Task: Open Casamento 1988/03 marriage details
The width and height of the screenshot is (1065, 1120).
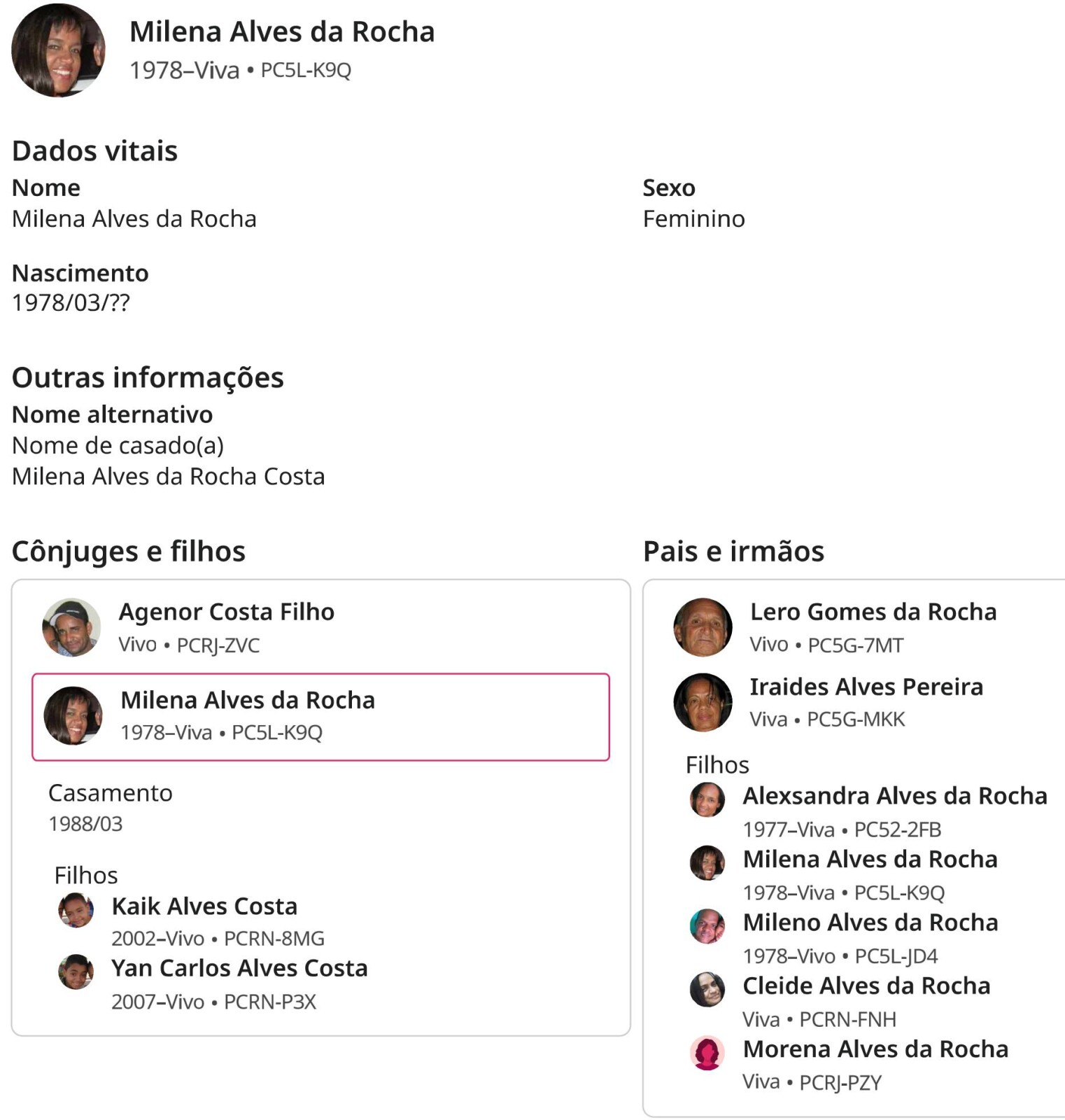Action: coord(110,807)
